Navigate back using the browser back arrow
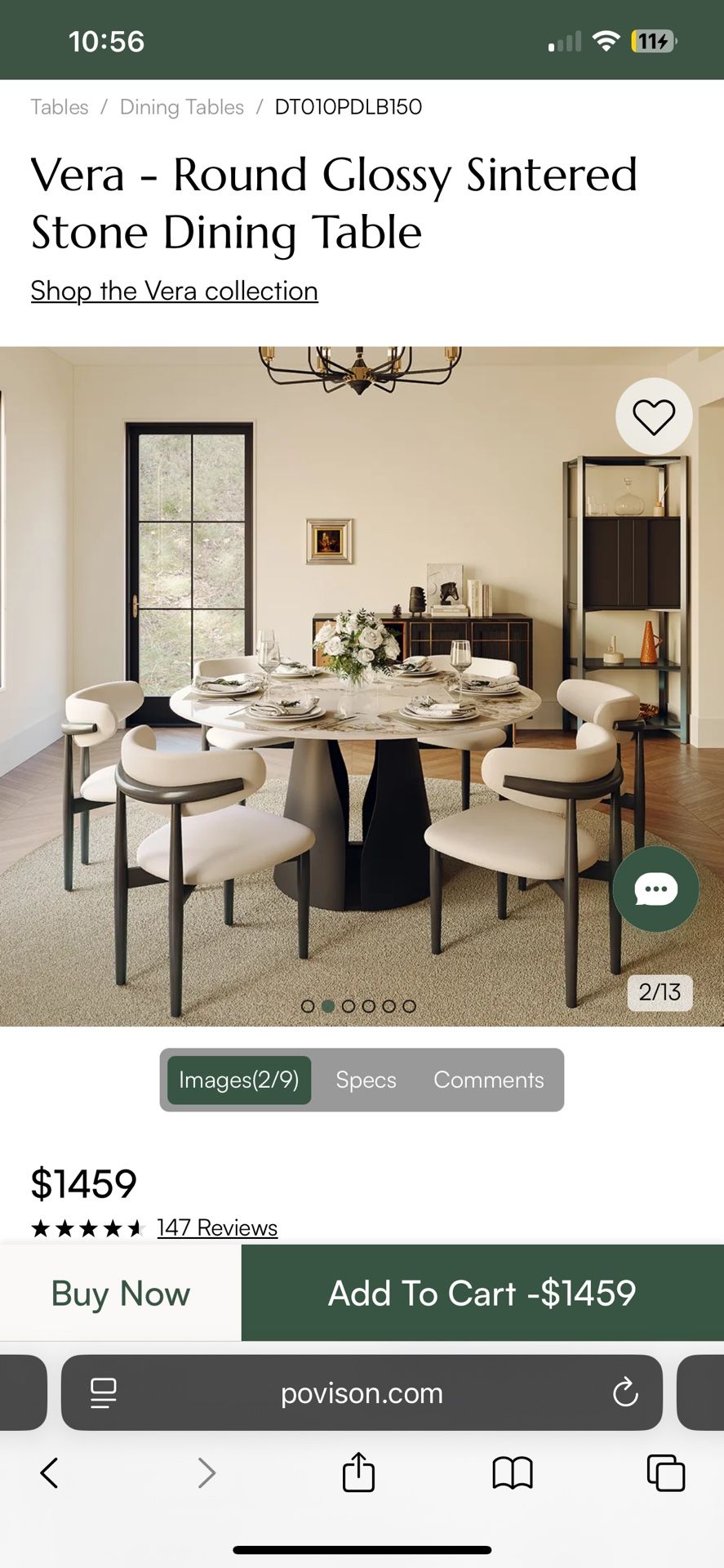The width and height of the screenshot is (724, 1568). 51,1474
